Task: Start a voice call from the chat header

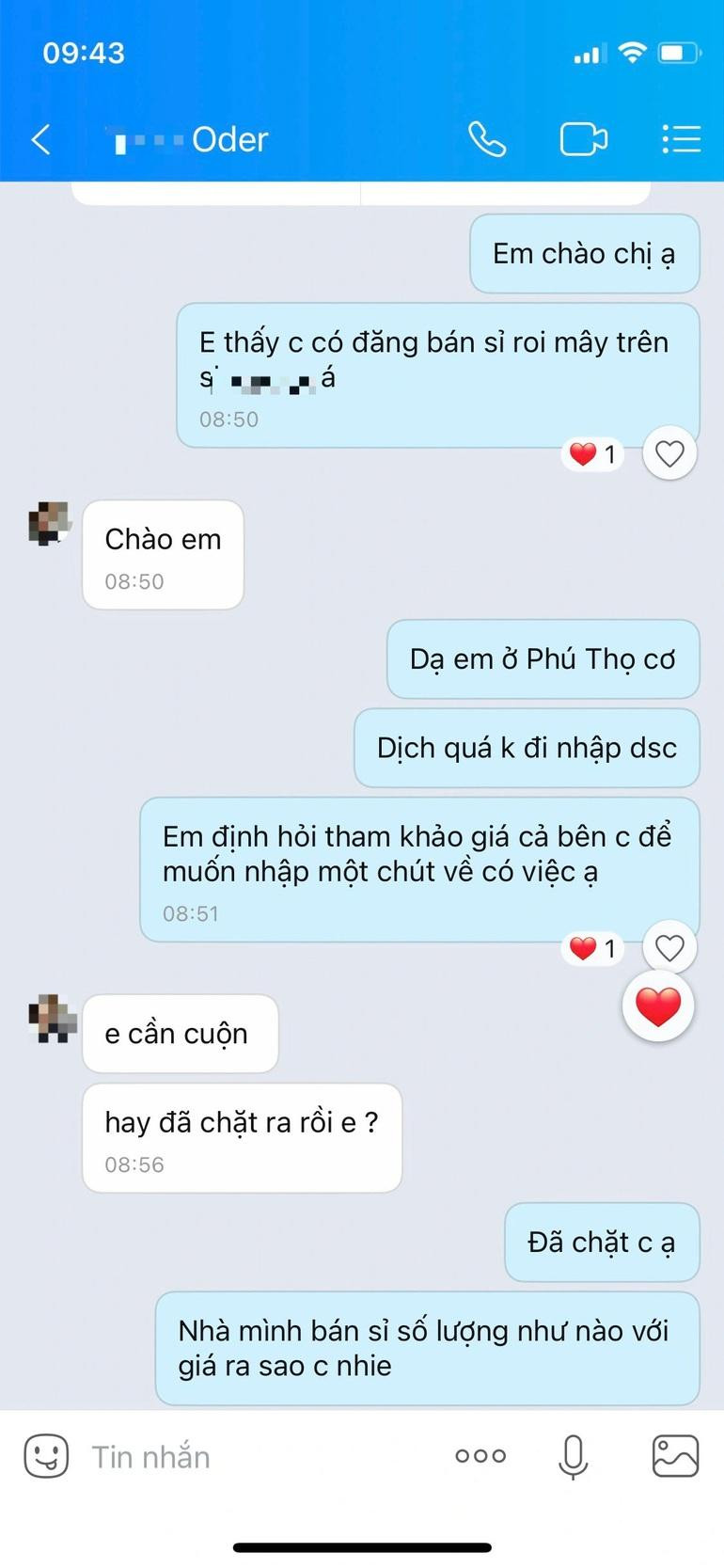Action: pos(487,138)
